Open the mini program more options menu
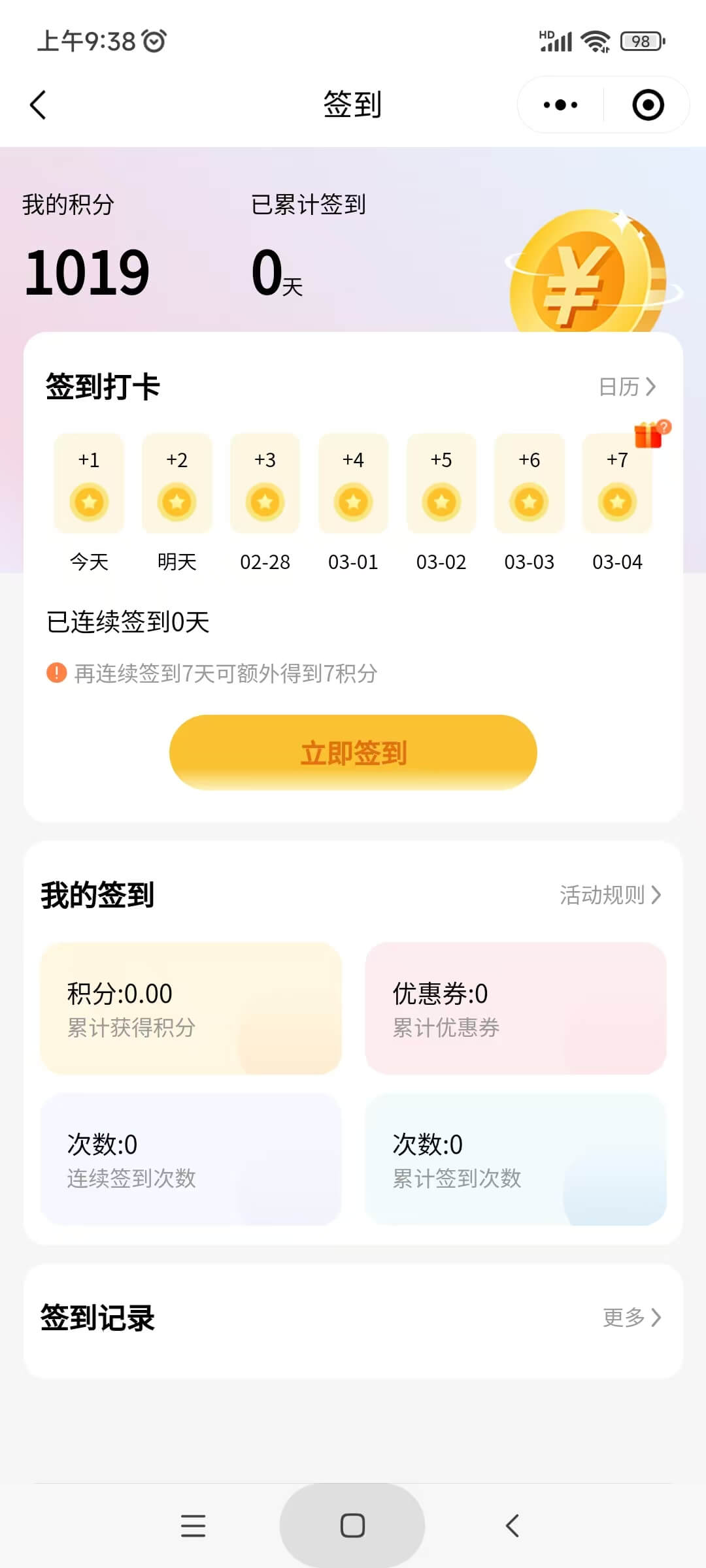706x1568 pixels. click(x=560, y=105)
